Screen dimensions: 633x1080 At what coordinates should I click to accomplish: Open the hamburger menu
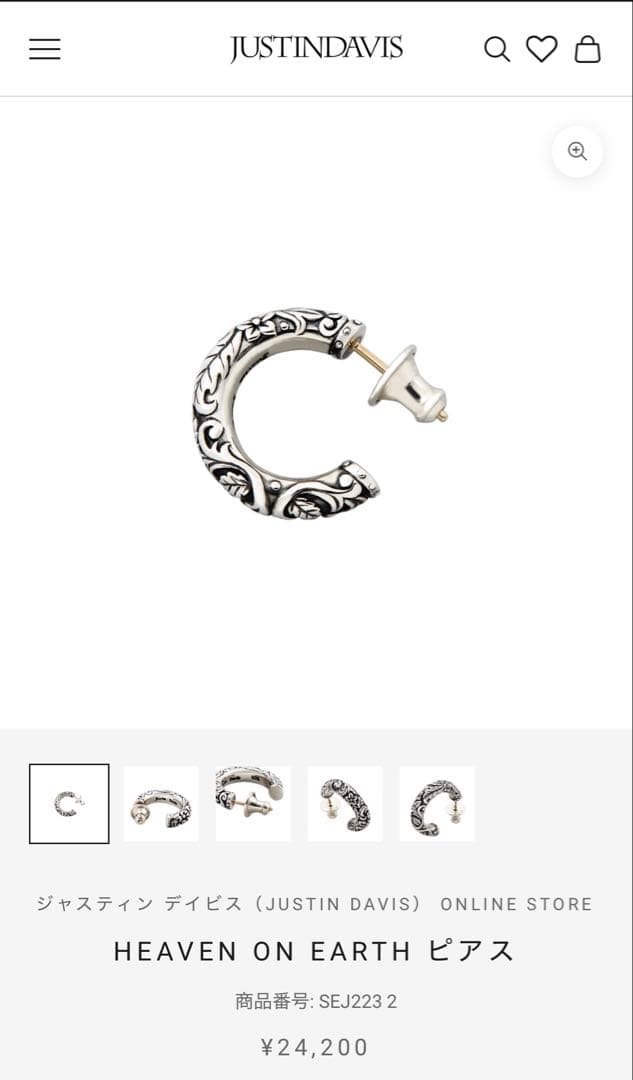click(x=45, y=49)
